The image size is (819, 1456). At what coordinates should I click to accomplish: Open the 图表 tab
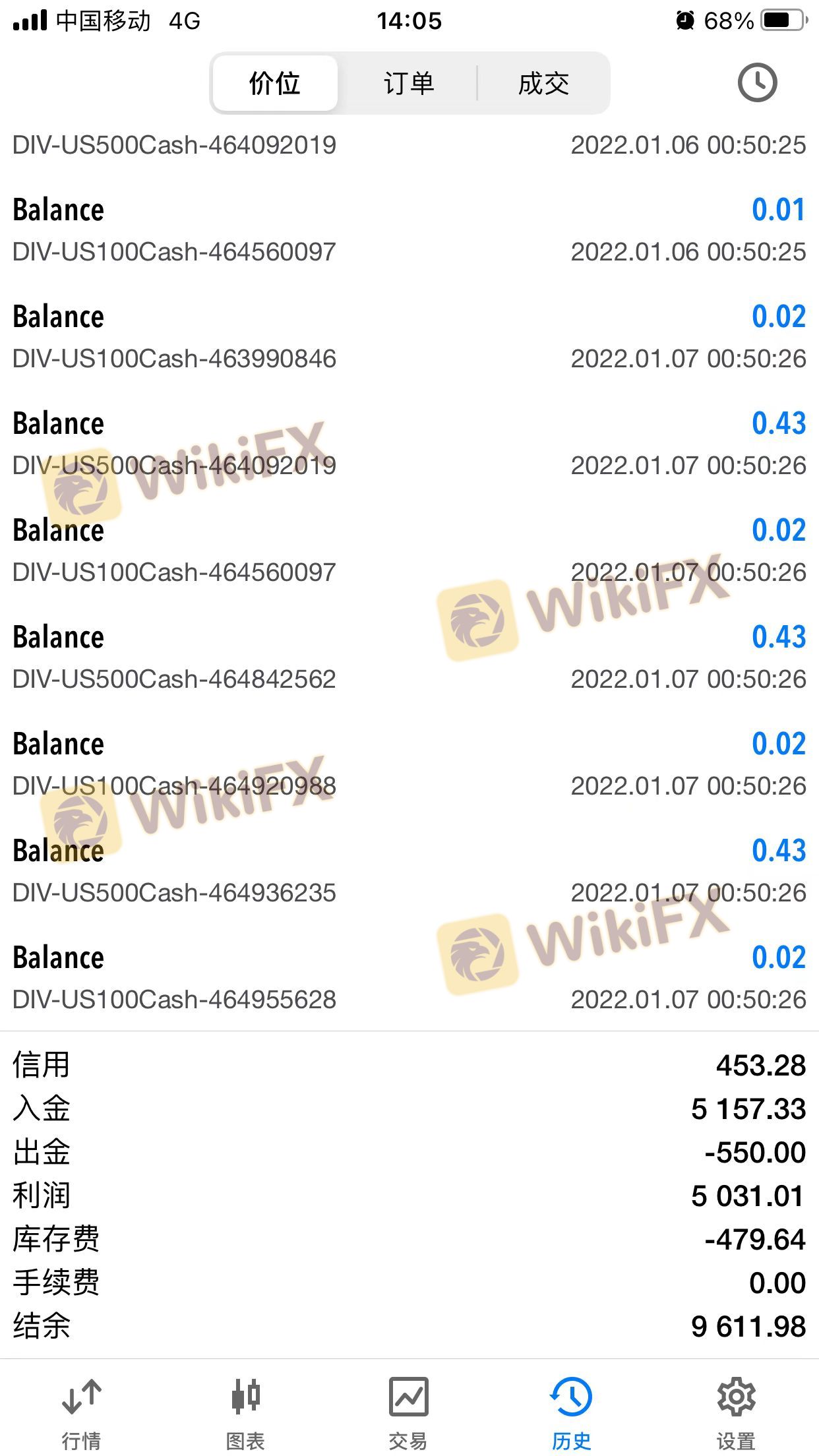[x=245, y=1411]
